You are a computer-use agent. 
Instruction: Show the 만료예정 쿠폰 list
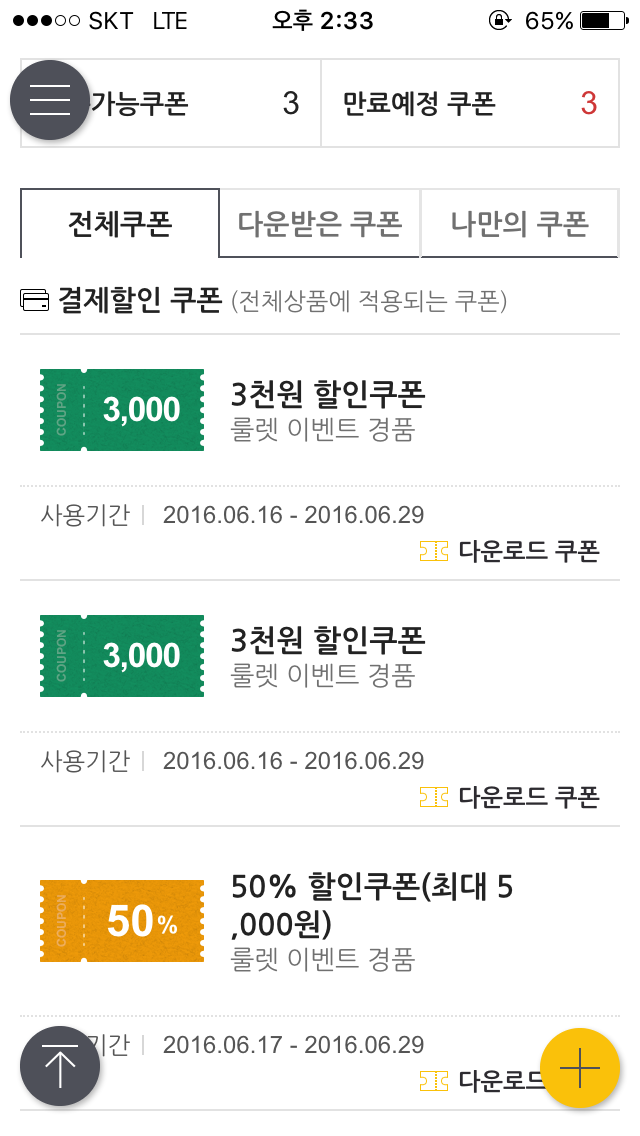469,104
